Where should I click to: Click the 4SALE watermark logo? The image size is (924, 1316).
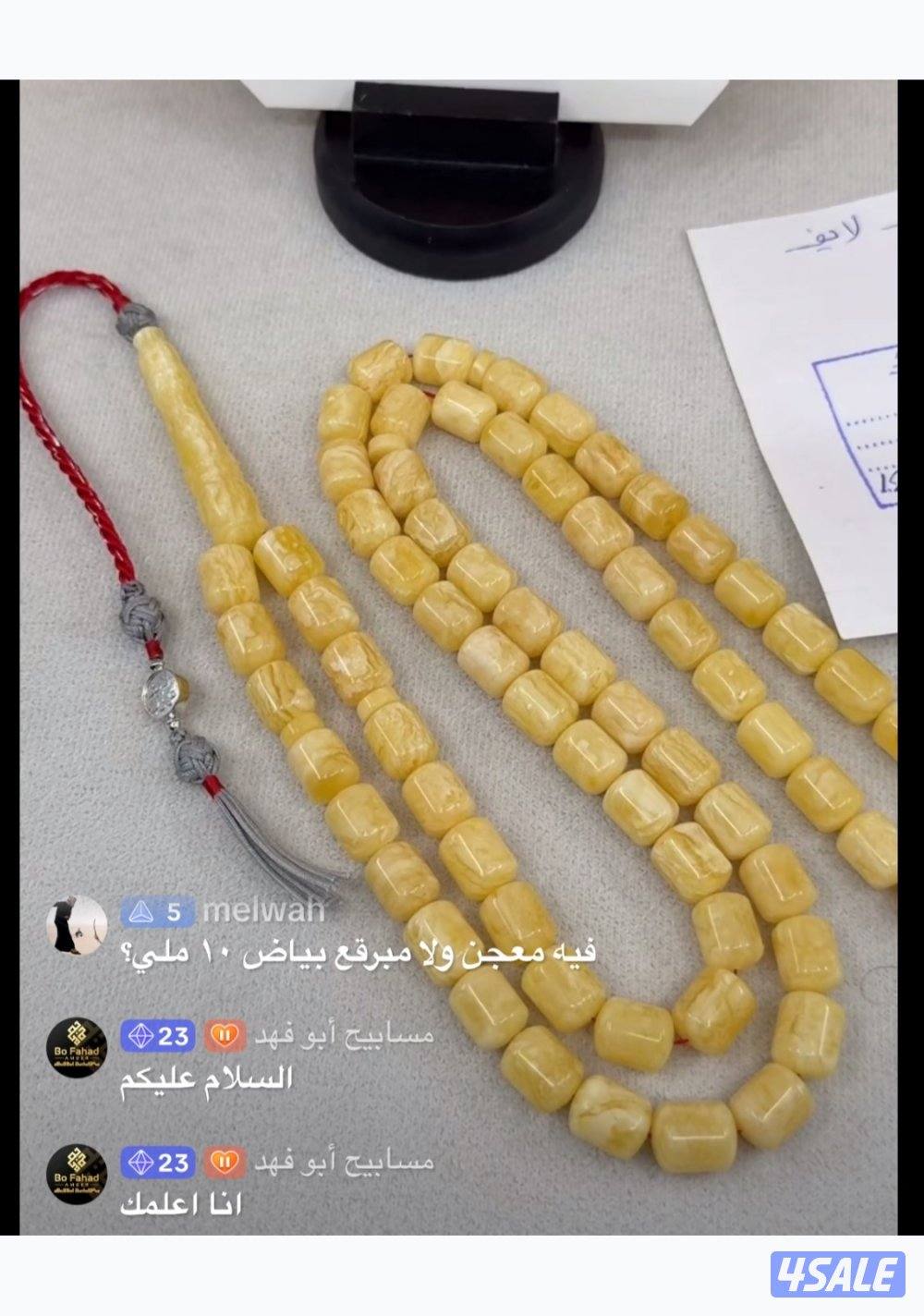pyautogui.click(x=836, y=1275)
